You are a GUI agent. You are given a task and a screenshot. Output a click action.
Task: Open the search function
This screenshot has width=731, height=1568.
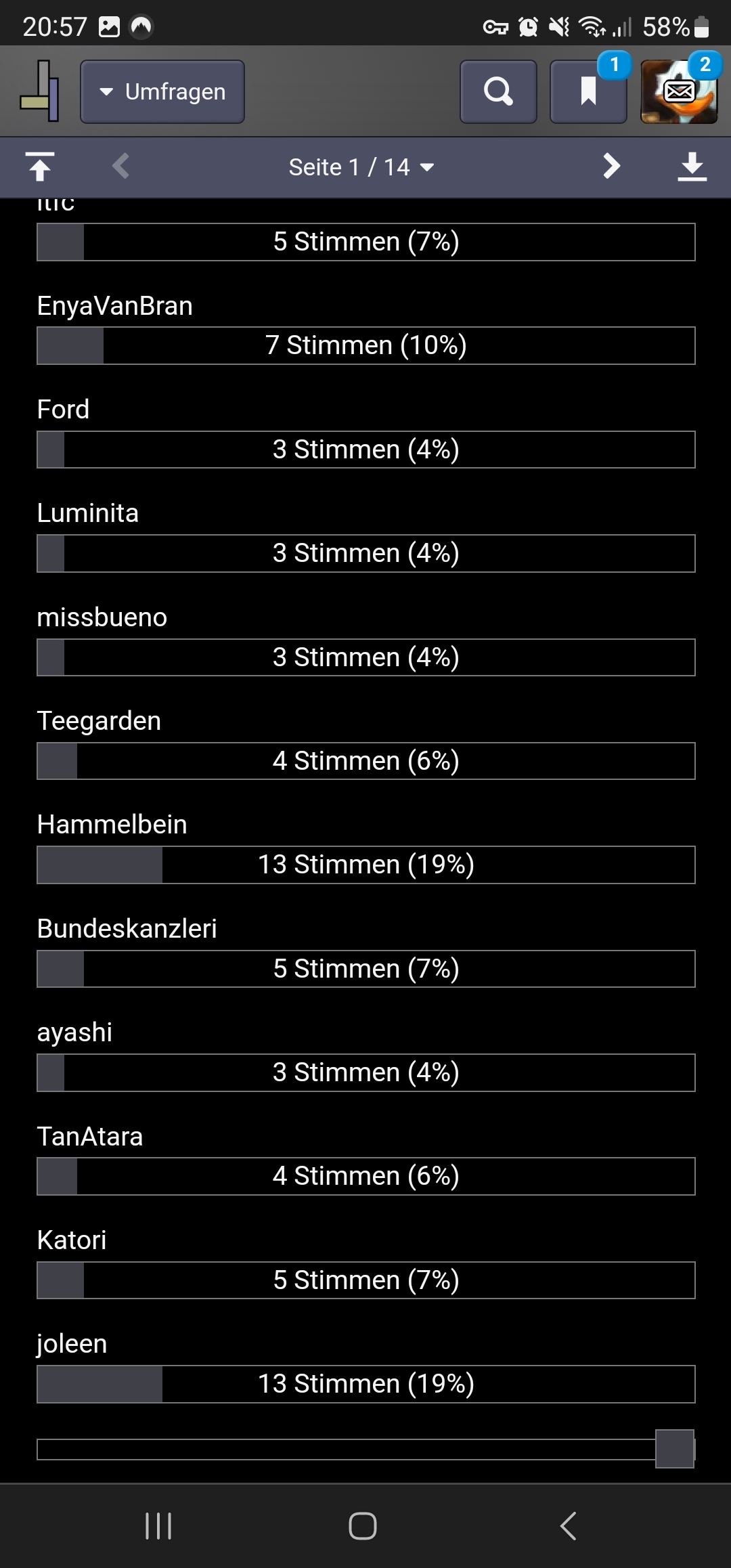(498, 91)
